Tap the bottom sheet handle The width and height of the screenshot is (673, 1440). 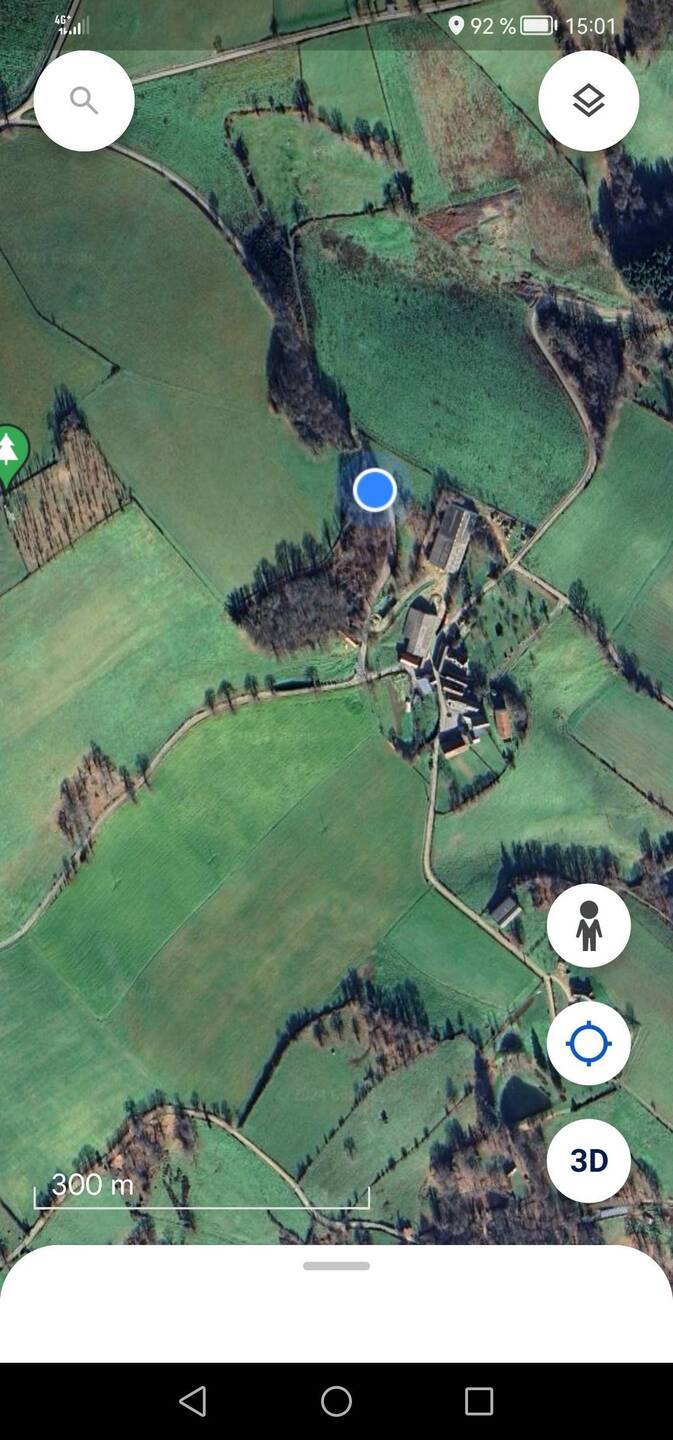point(336,1266)
